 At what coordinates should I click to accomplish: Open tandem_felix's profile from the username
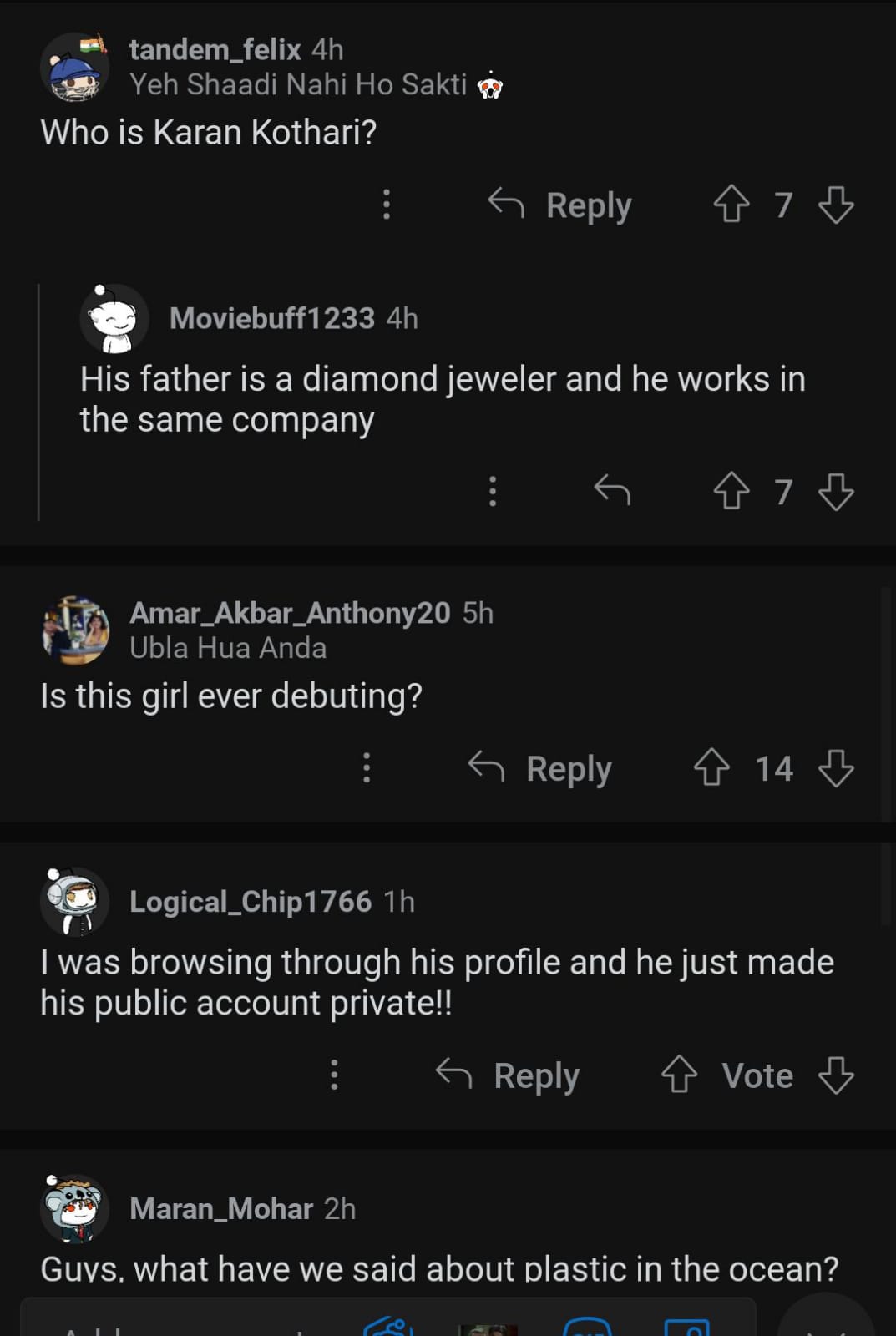(215, 50)
